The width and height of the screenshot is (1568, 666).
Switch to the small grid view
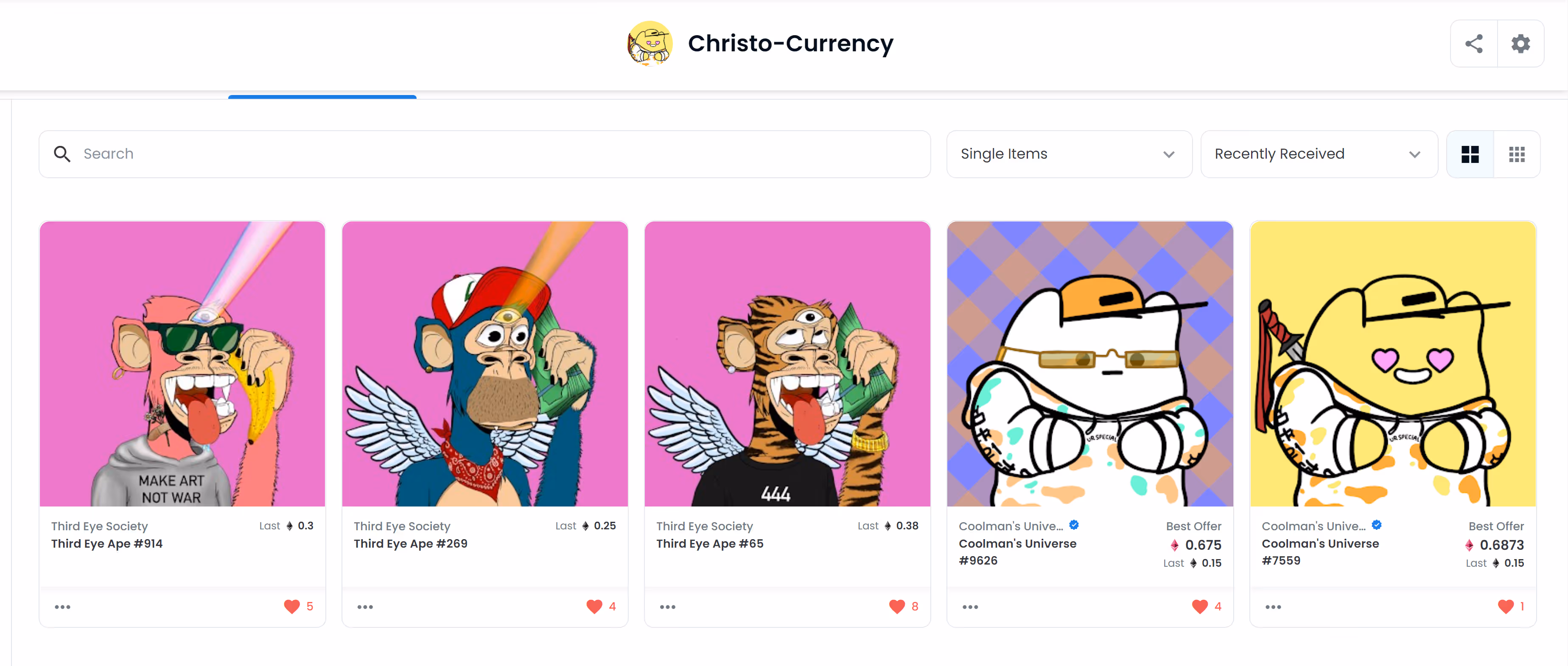[x=1517, y=154]
